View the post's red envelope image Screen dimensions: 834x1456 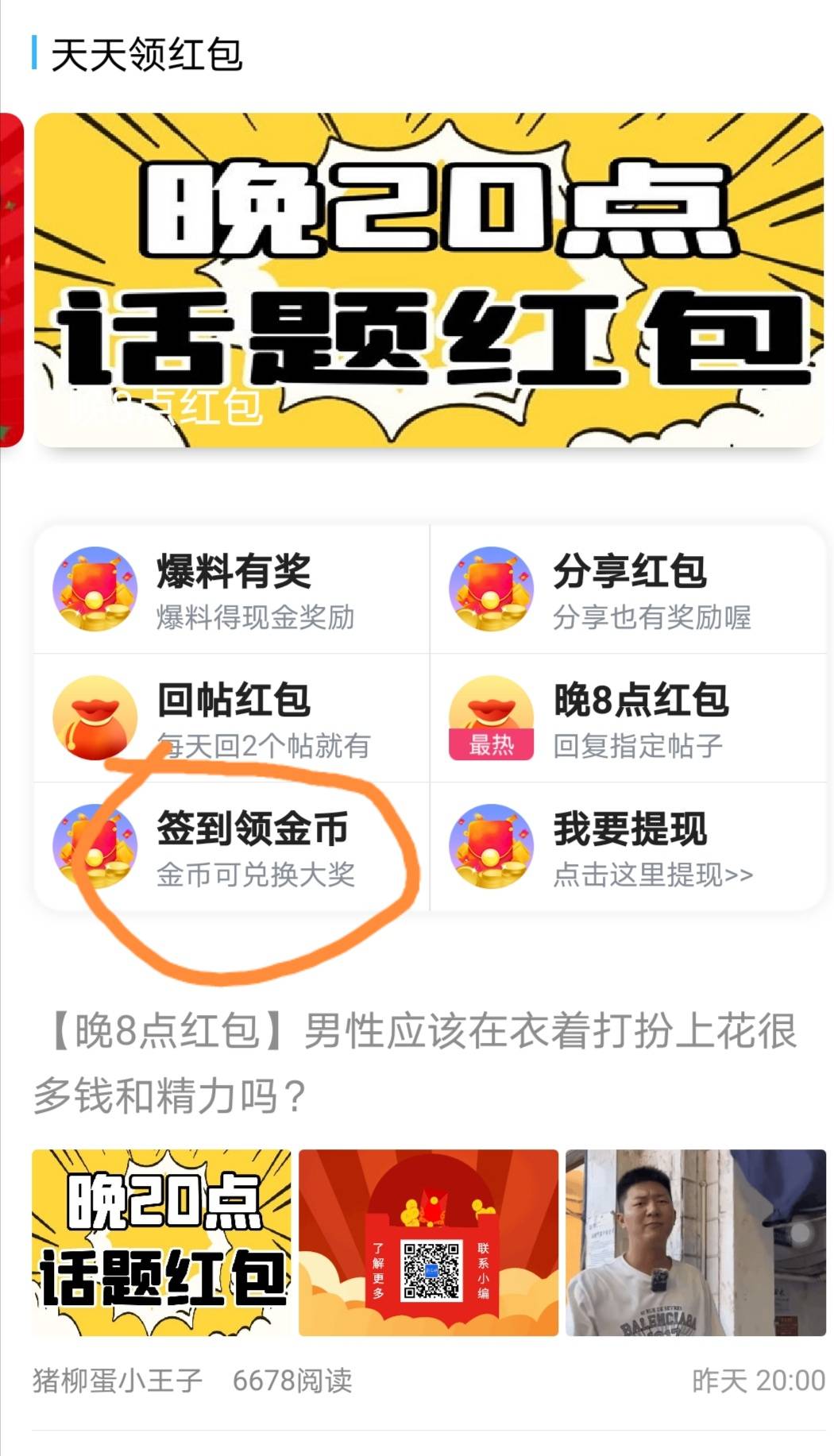[428, 1242]
